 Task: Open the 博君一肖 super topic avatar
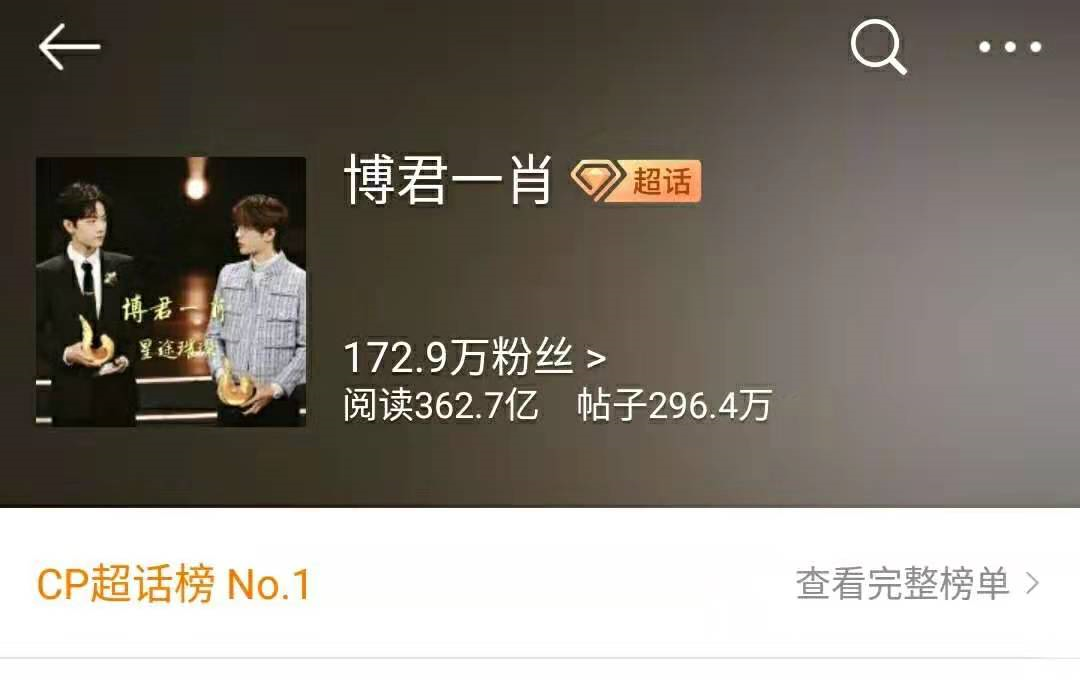(171, 292)
